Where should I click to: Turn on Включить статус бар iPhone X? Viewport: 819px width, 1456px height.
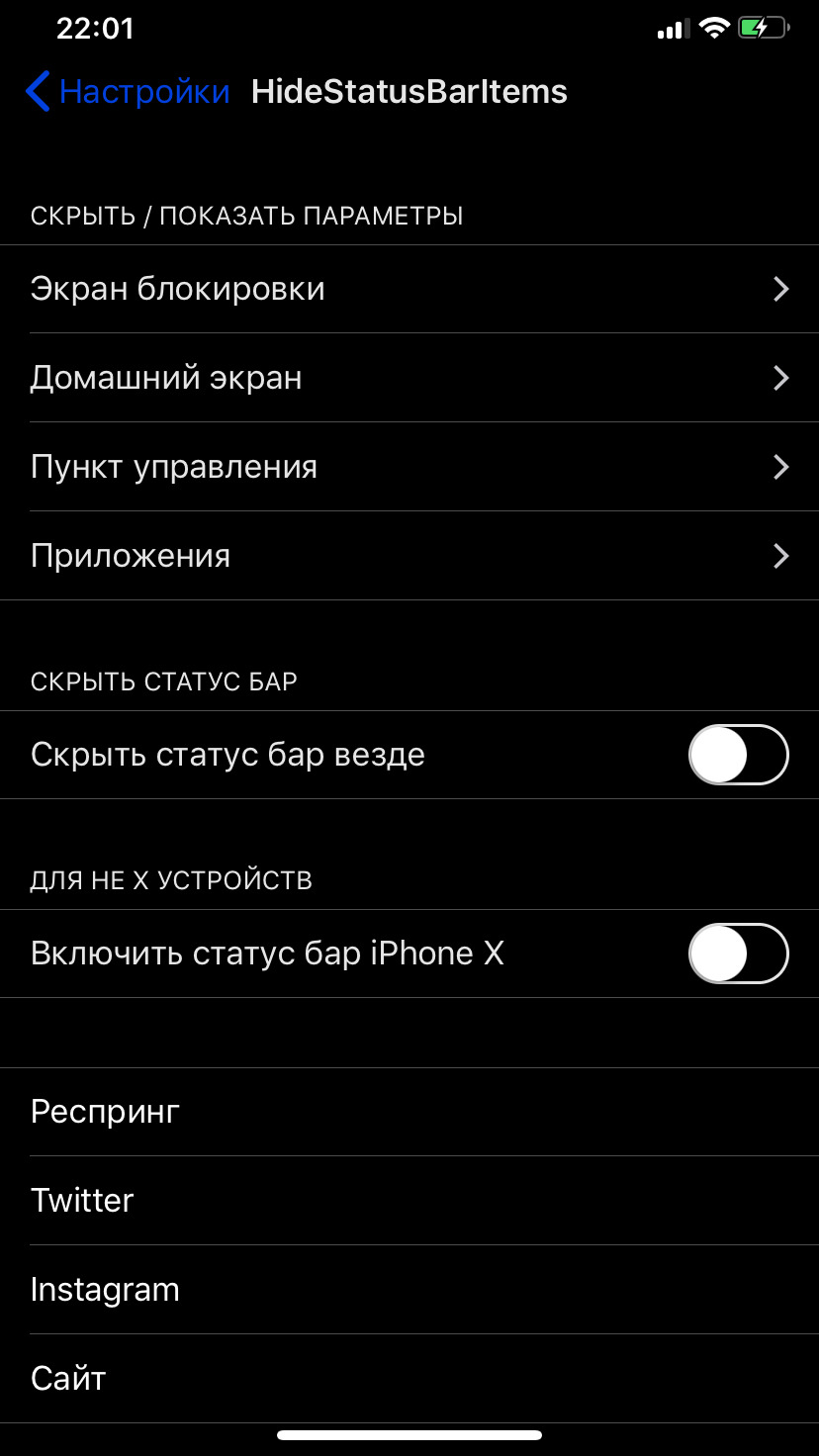point(738,954)
